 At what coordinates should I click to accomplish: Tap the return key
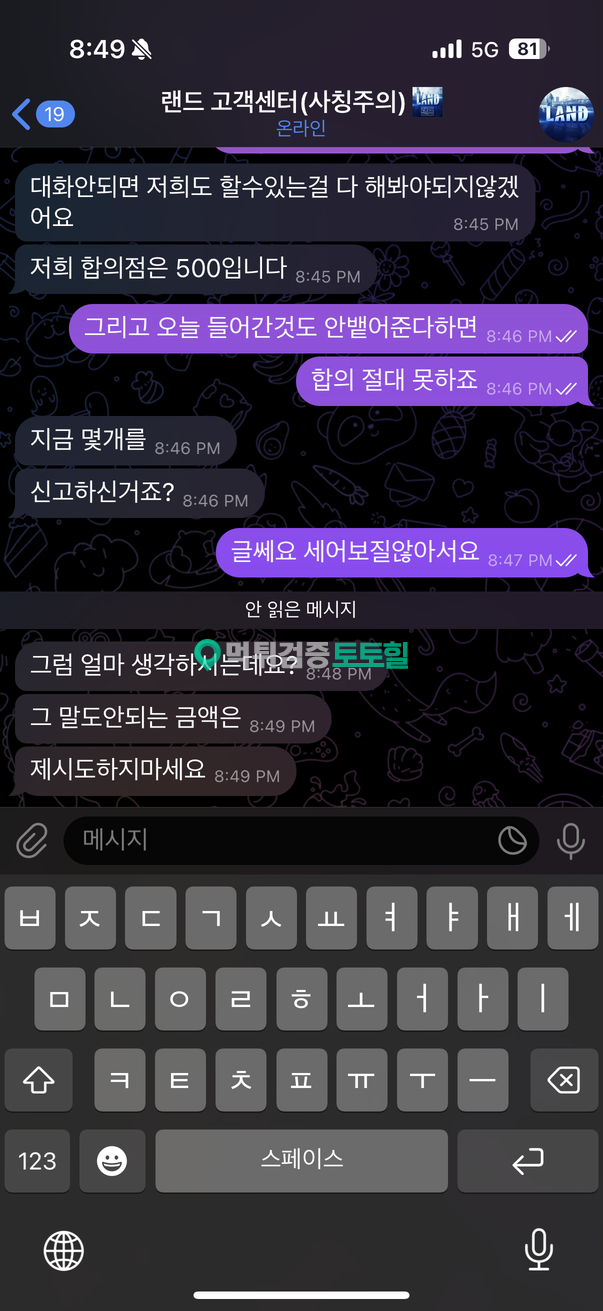(x=527, y=1160)
